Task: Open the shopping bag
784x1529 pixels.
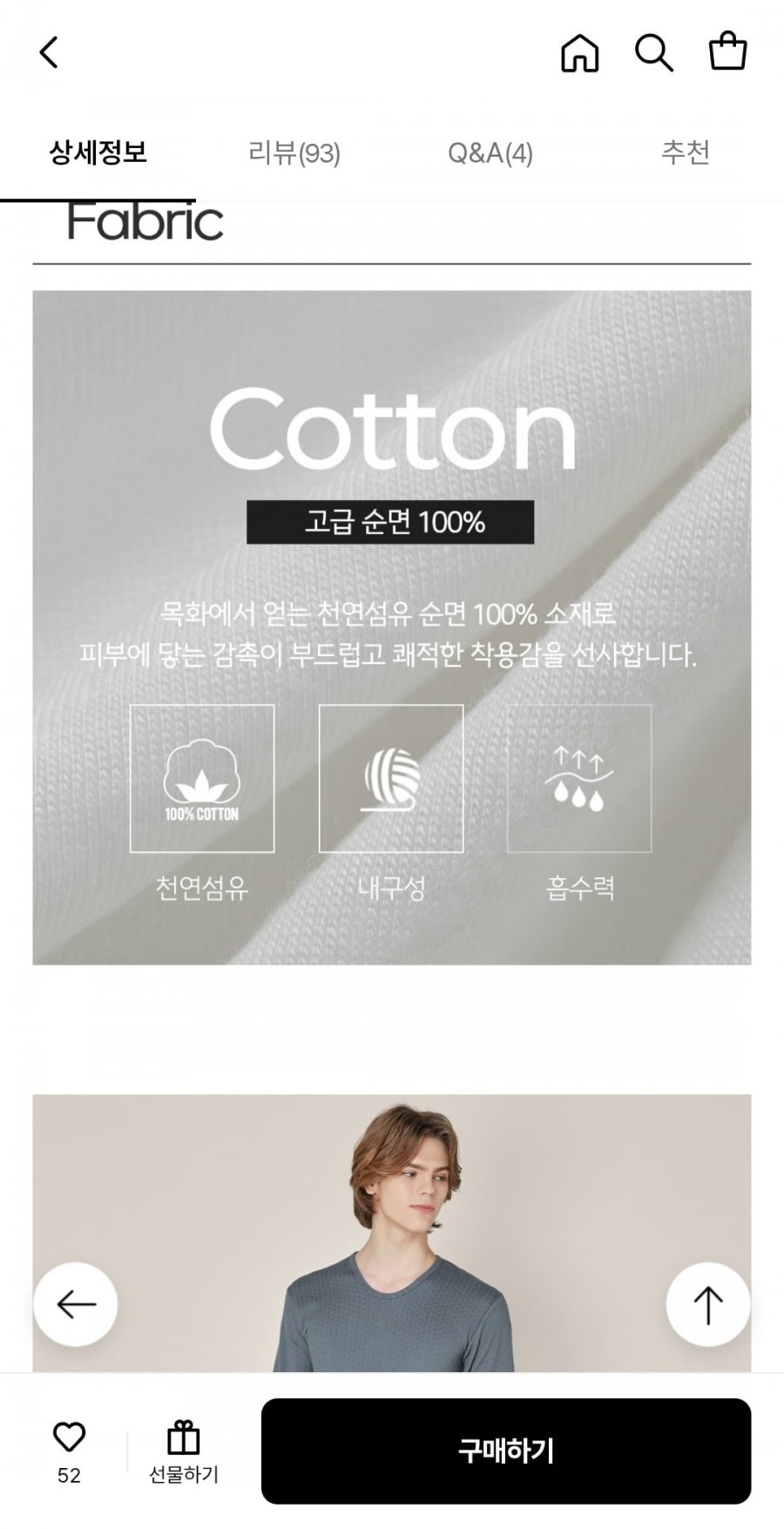Action: point(727,51)
